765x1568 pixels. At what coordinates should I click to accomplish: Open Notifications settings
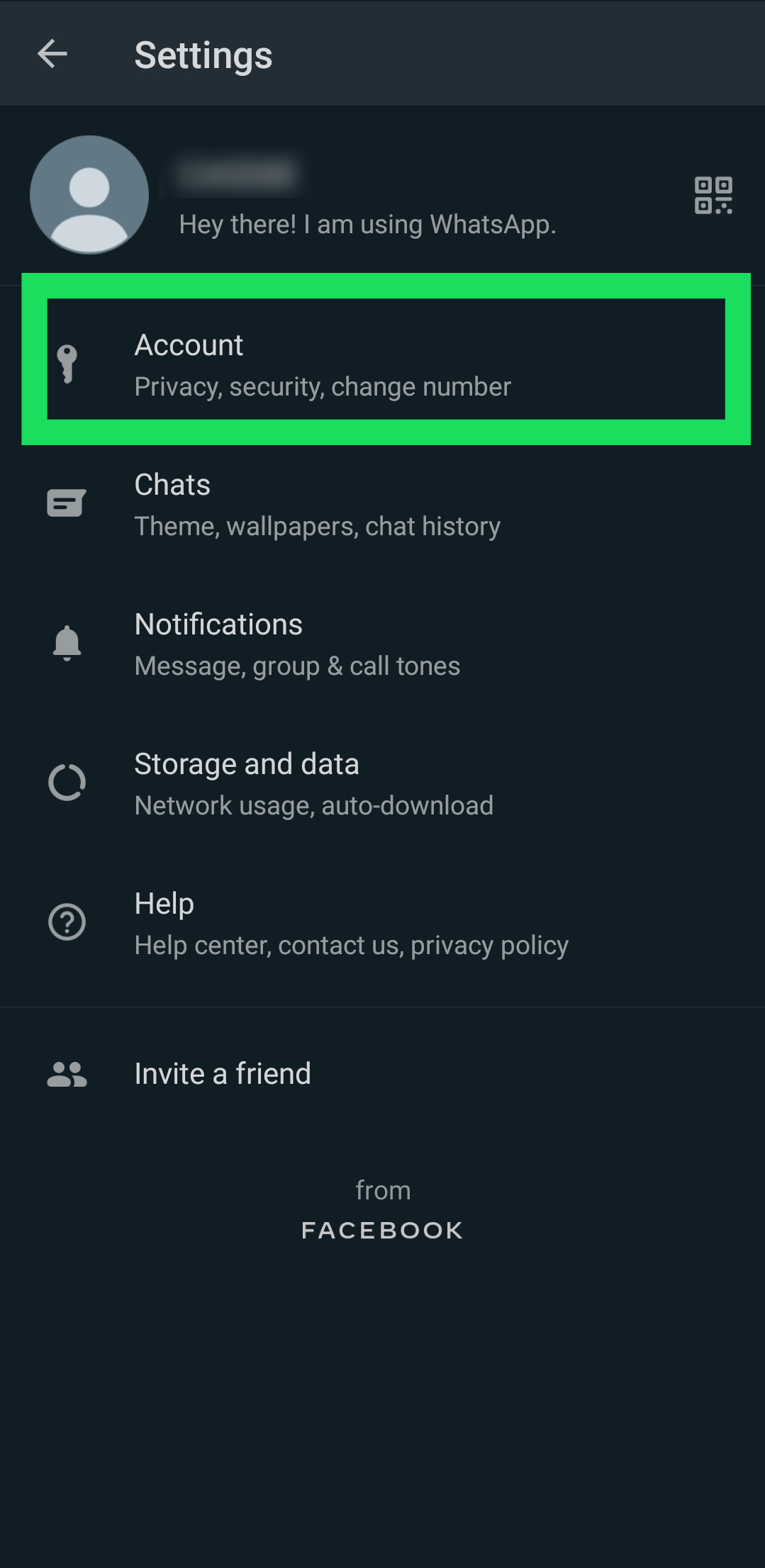[297, 644]
